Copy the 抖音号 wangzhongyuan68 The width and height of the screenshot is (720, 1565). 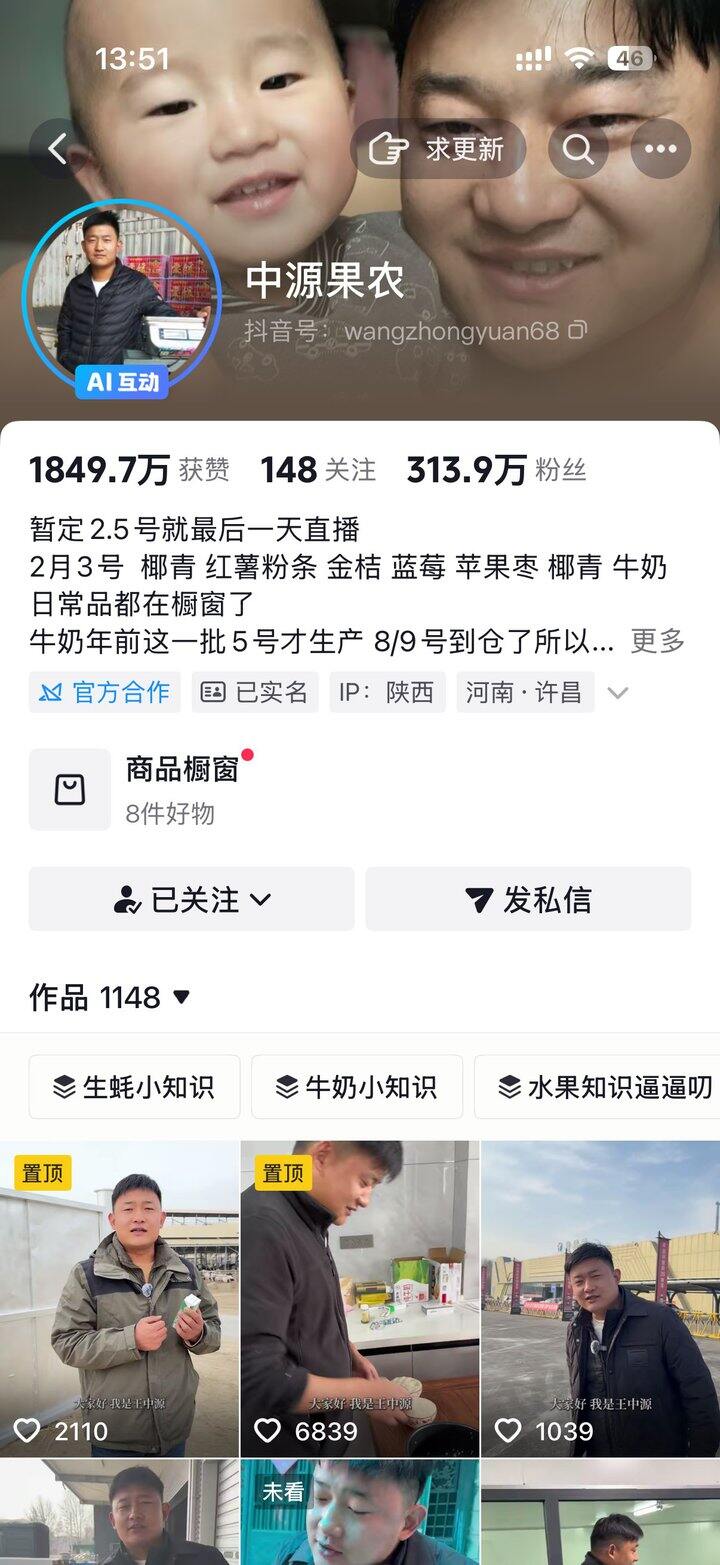(577, 331)
